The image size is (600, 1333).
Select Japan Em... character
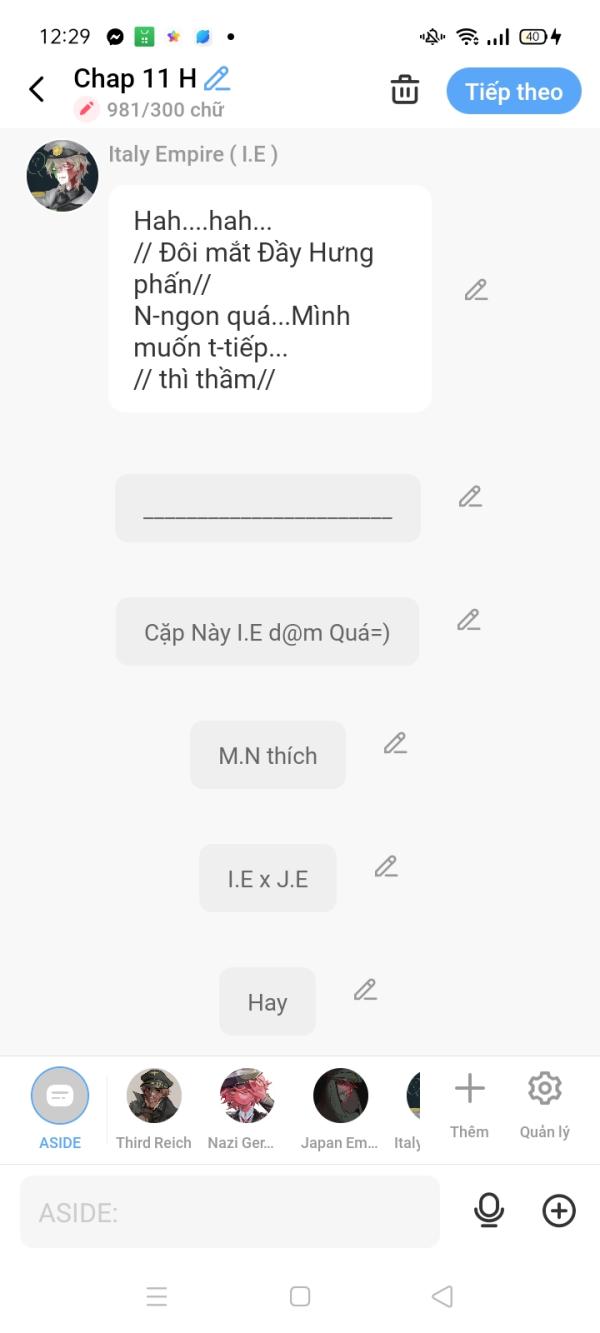pos(340,1108)
